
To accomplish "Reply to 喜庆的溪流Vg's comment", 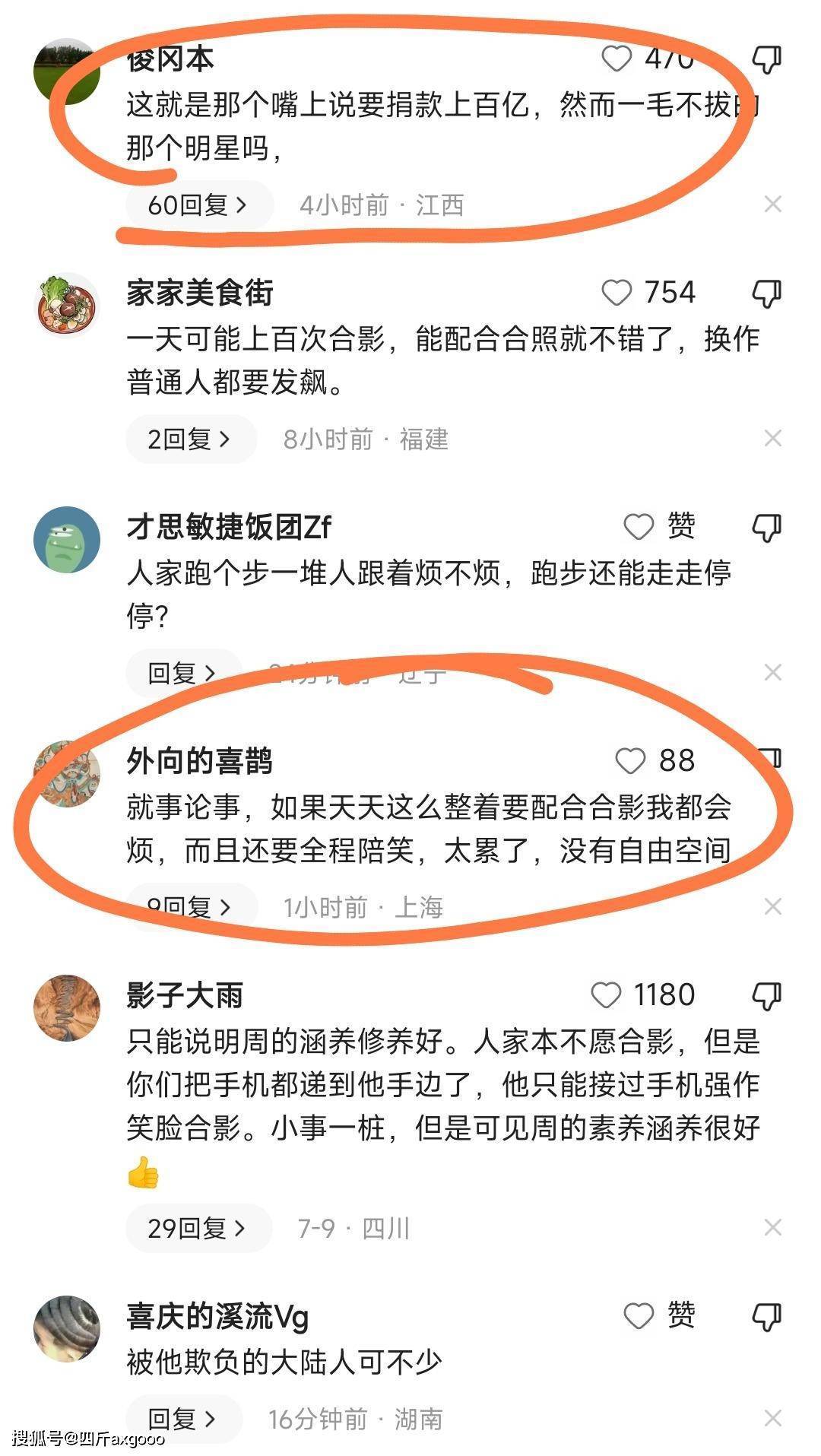I will (x=182, y=1419).
